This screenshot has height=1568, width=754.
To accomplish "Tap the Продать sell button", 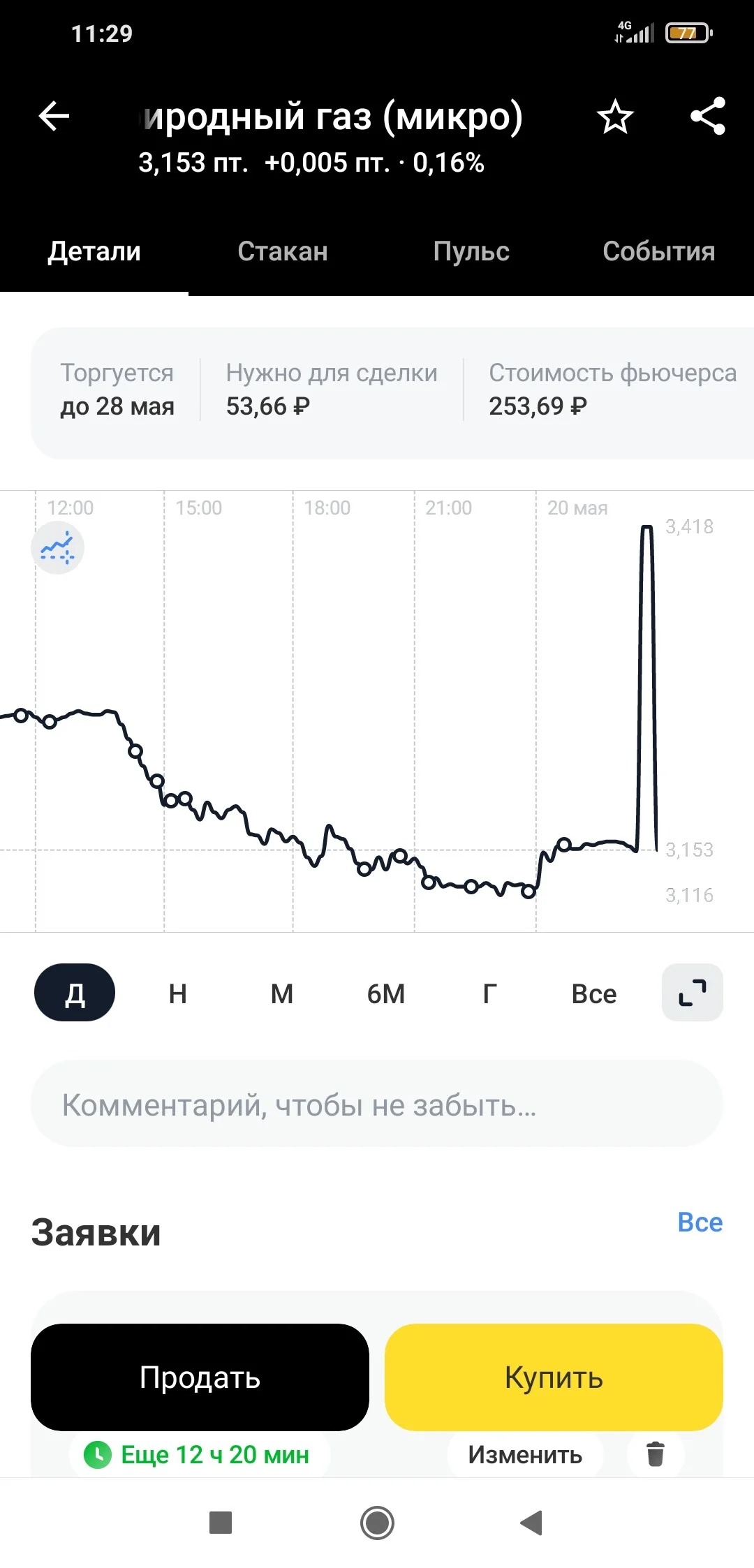I will (200, 1377).
